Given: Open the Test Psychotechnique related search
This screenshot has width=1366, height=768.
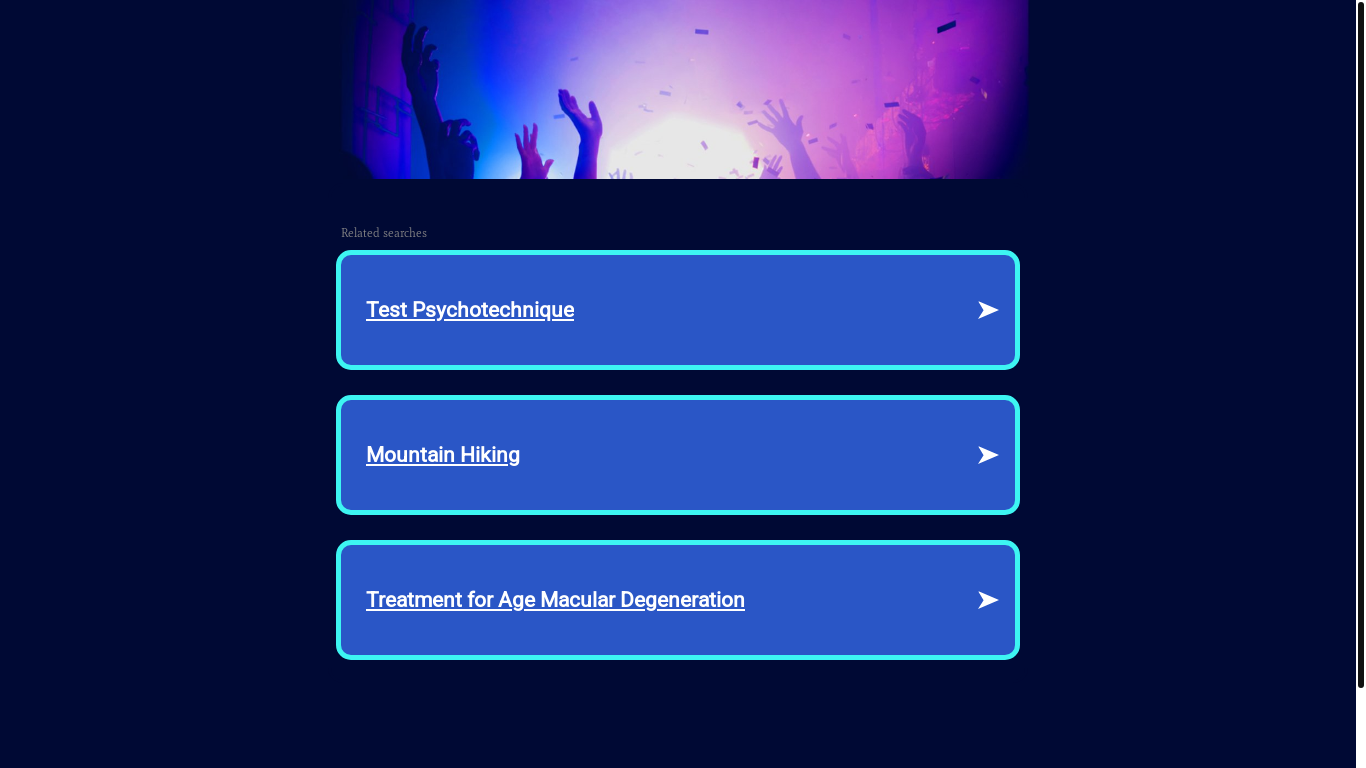Looking at the screenshot, I should point(470,310).
